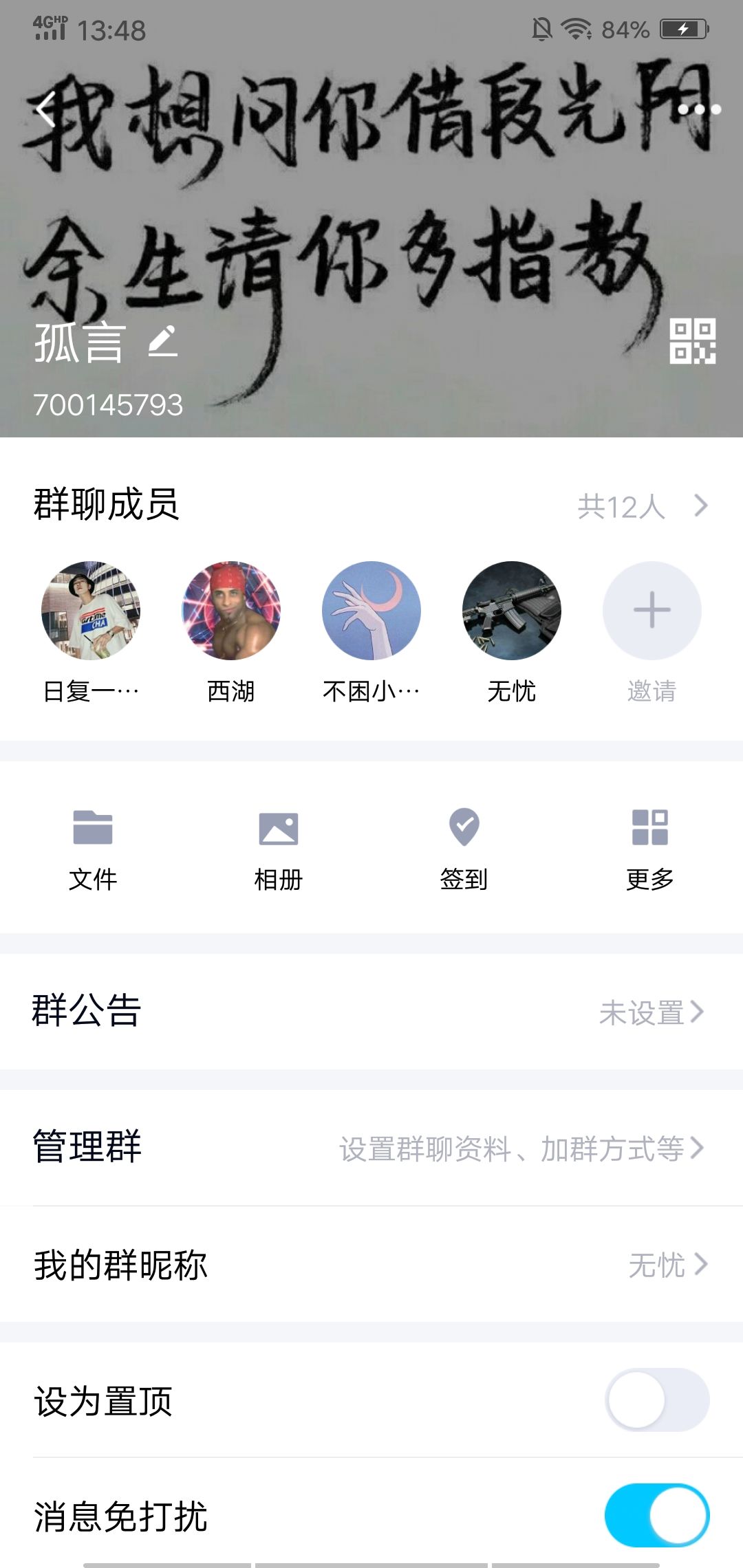Image resolution: width=743 pixels, height=1568 pixels.
Task: Open group 文件 files
Action: point(93,848)
